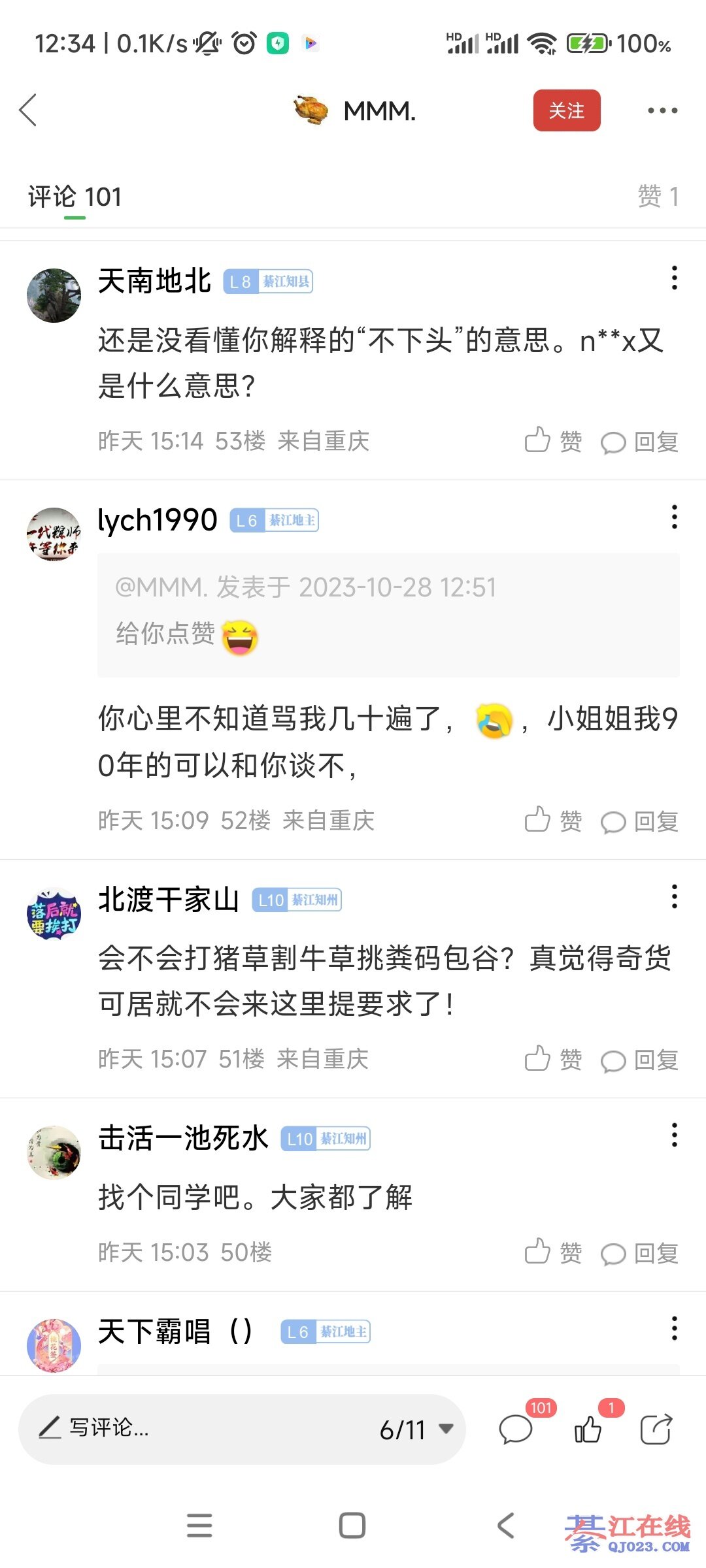
Task: Go back using the top-left arrow
Action: (29, 110)
